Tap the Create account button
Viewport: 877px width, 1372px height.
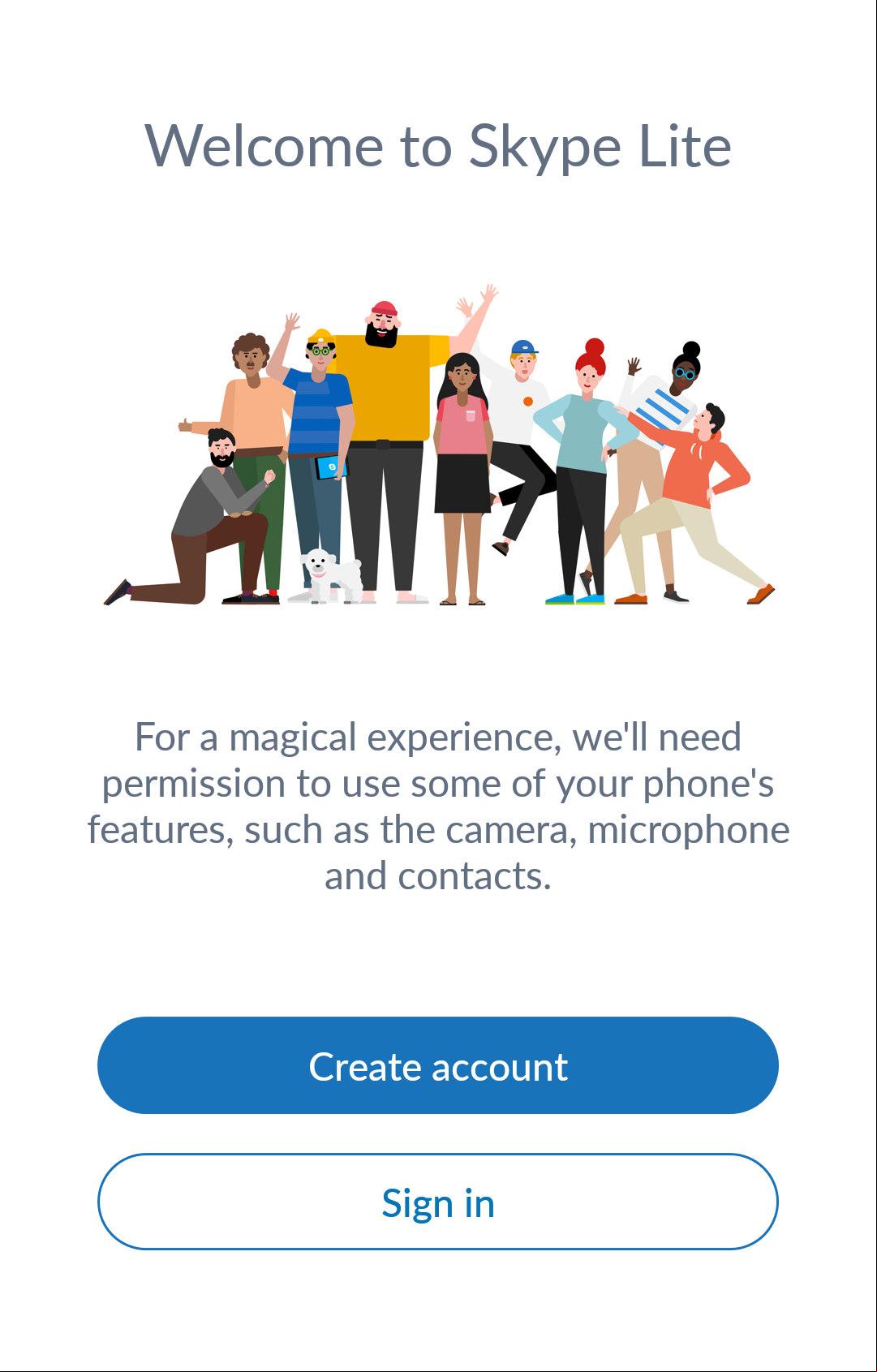point(438,1065)
